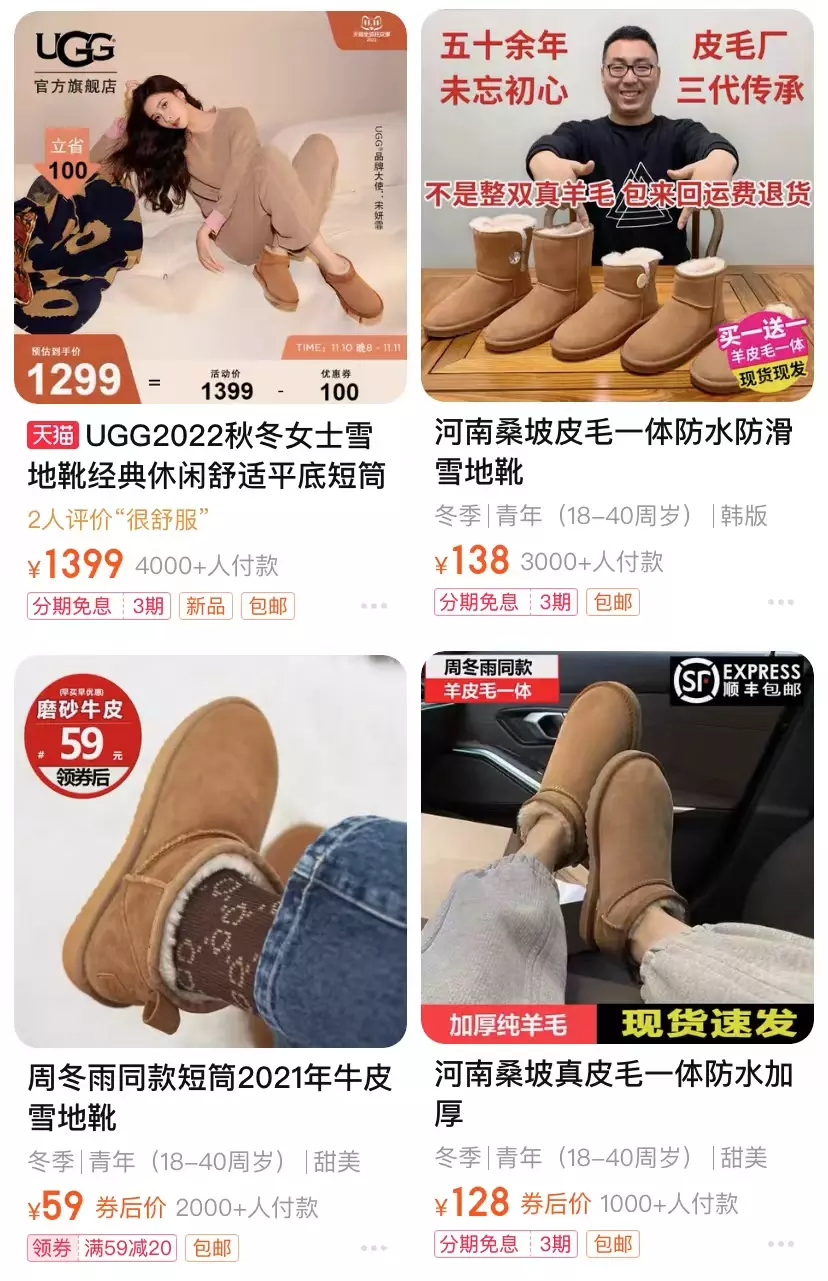
Task: Open more options for the ¥59 boots item
Action: click(x=374, y=1248)
